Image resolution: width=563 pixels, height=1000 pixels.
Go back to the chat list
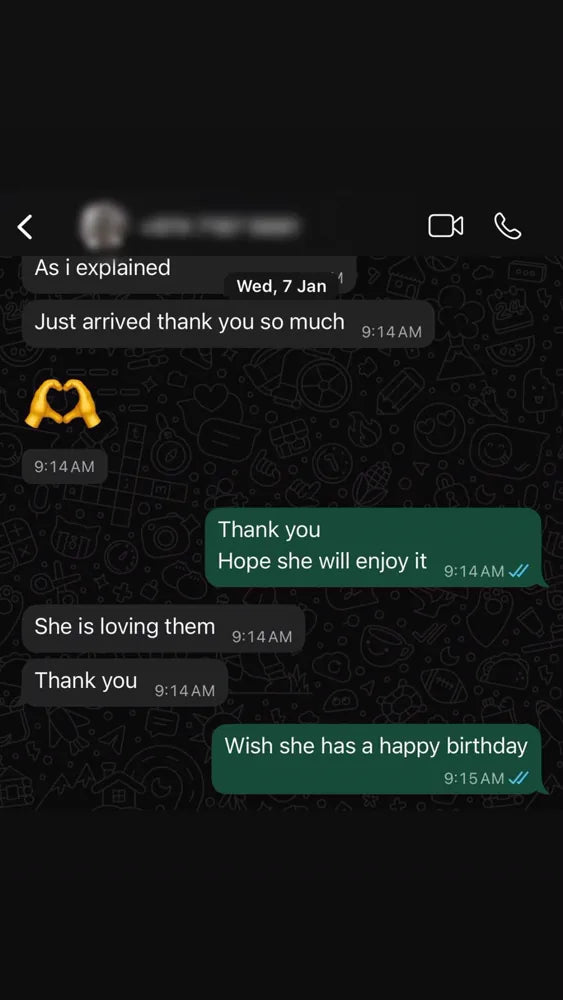pos(25,226)
